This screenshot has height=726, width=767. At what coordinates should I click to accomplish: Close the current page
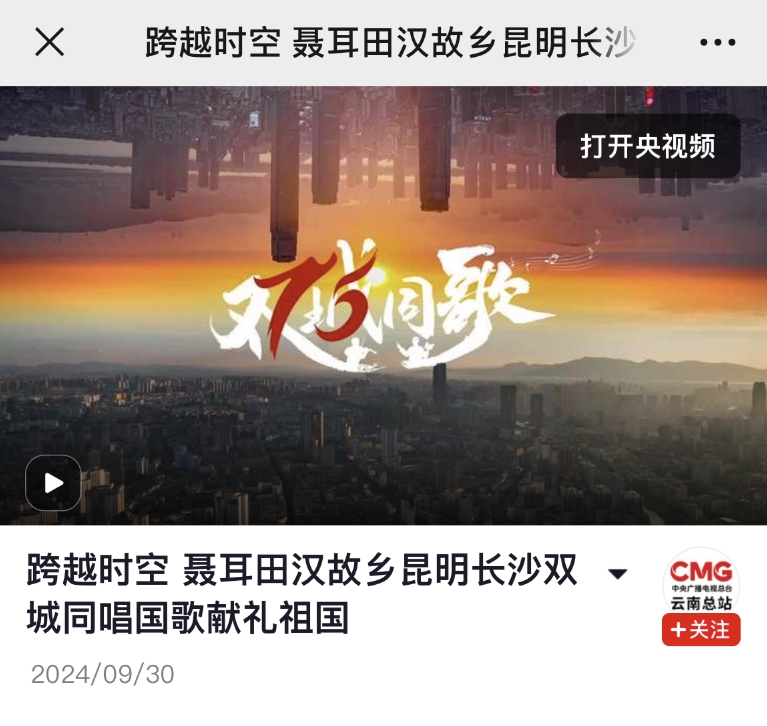(49, 42)
